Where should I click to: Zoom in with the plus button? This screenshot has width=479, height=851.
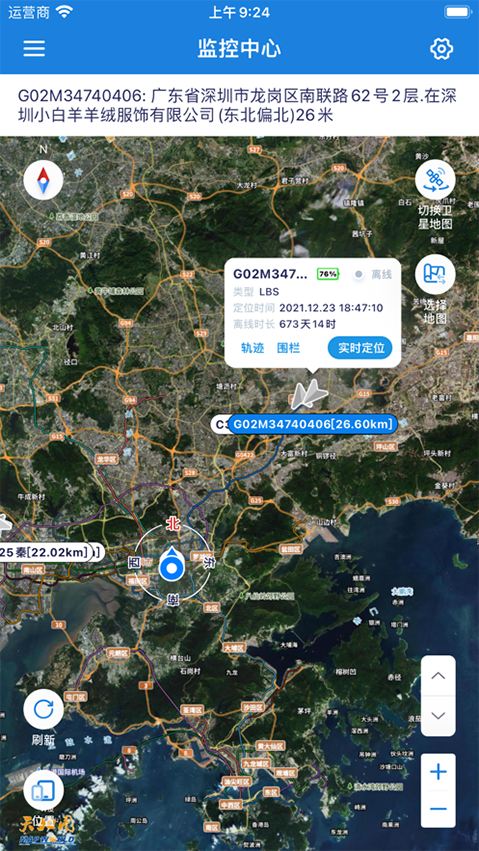(x=438, y=772)
